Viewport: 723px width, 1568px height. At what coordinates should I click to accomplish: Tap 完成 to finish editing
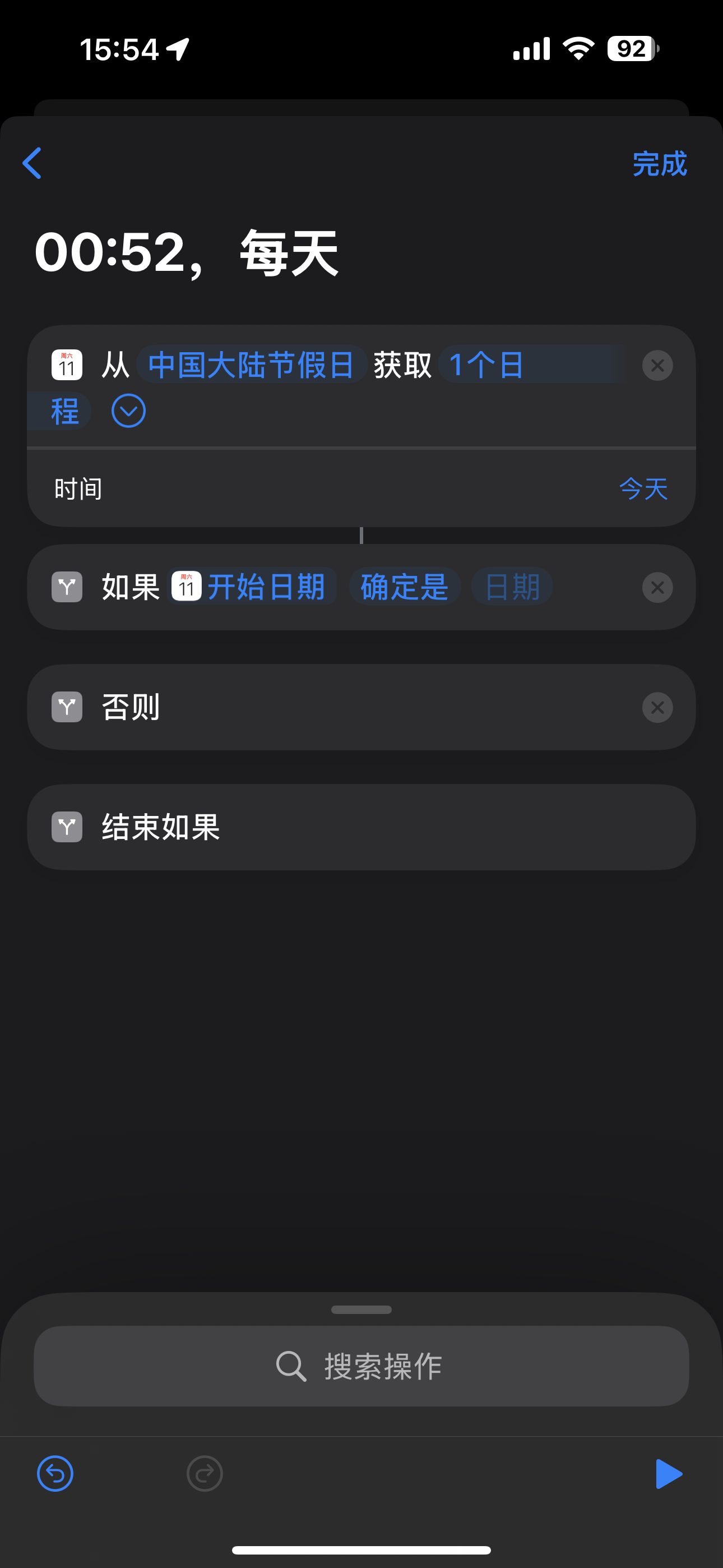[659, 164]
